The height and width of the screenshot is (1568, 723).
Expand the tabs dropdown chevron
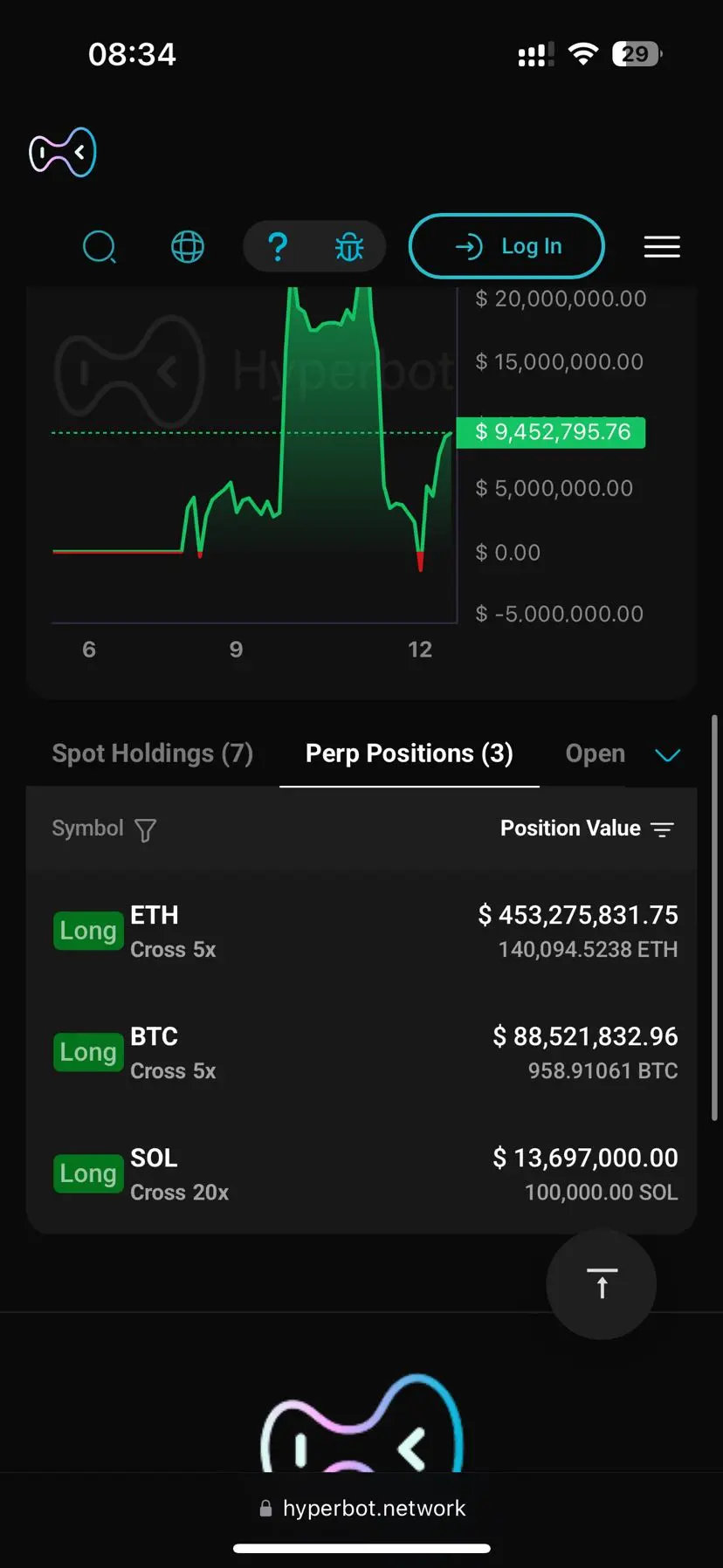(x=667, y=755)
